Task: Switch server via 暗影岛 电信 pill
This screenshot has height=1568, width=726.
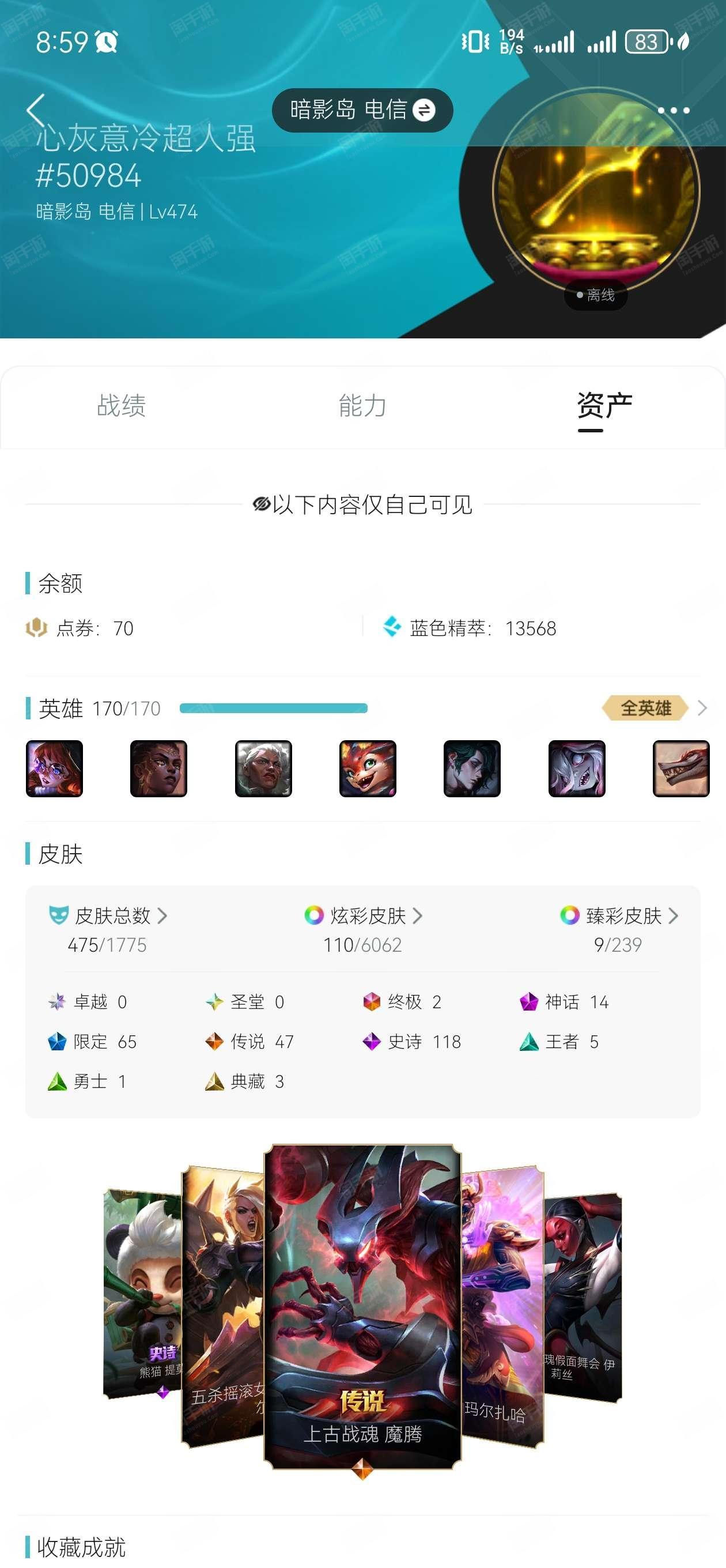Action: click(x=362, y=110)
